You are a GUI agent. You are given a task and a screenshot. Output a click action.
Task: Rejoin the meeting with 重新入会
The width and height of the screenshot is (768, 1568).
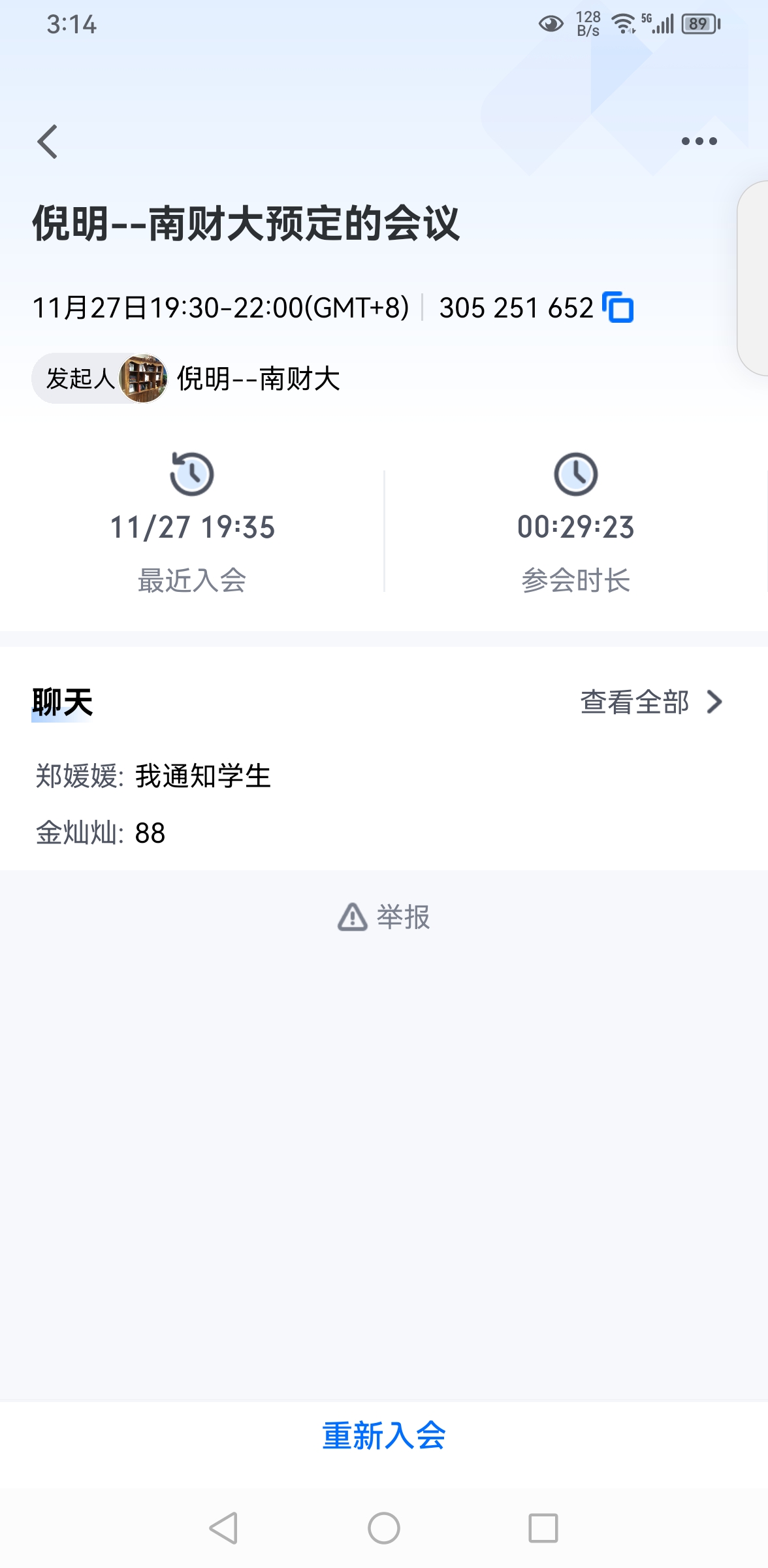384,1435
